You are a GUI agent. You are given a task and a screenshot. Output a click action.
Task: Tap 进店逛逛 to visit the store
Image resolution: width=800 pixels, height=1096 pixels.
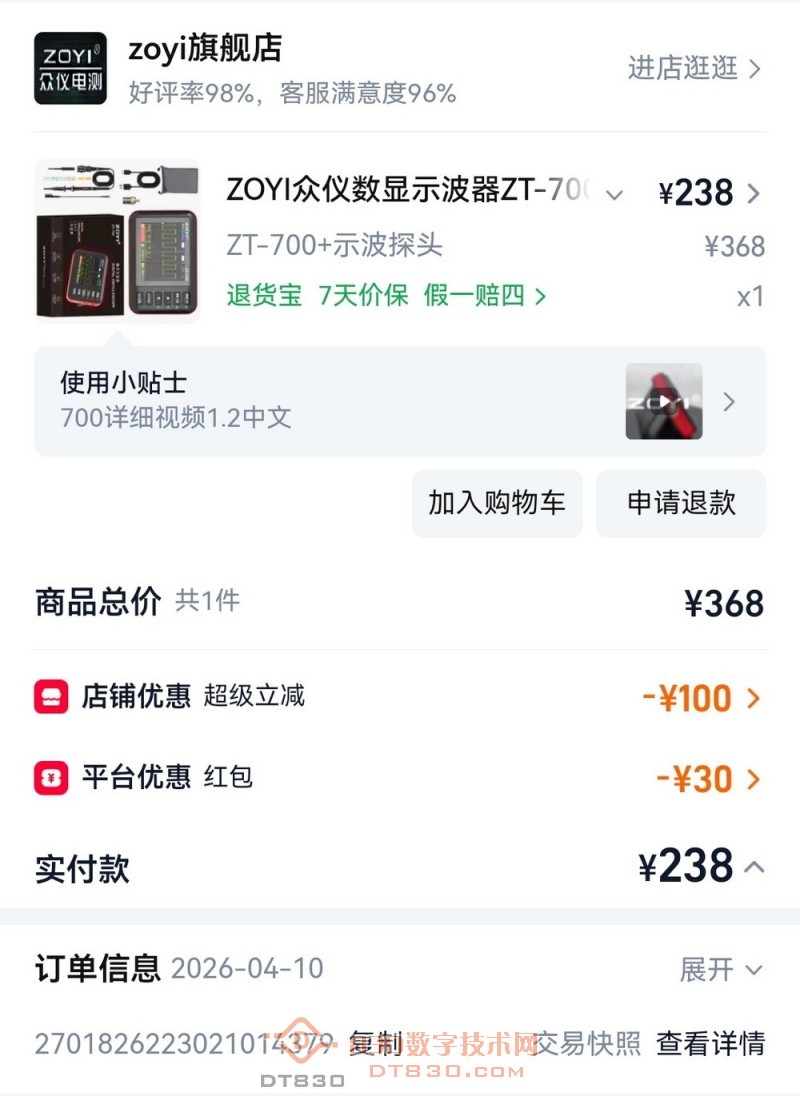coord(694,68)
